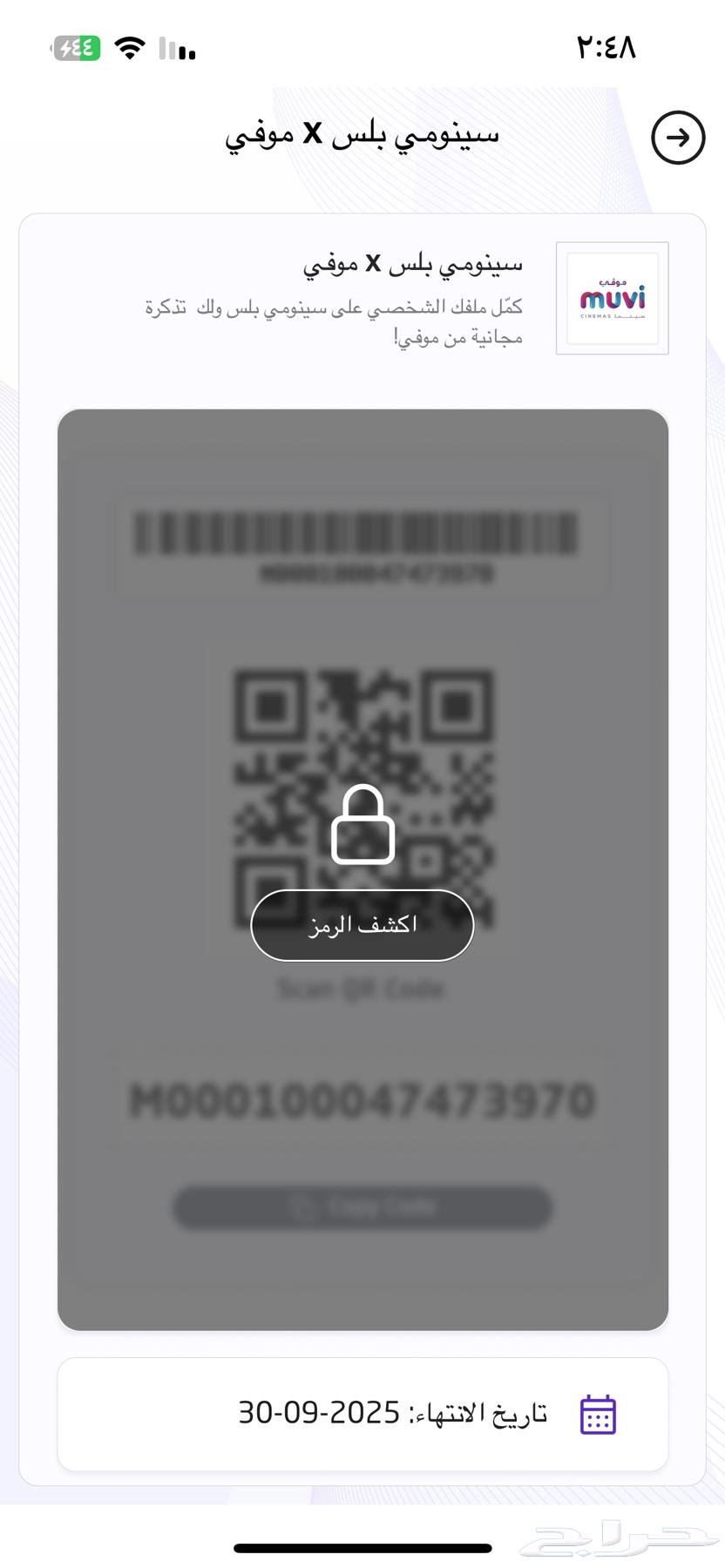Viewport: 725px width, 1568px height.
Task: Open the expiry date section
Action: pyautogui.click(x=361, y=1414)
